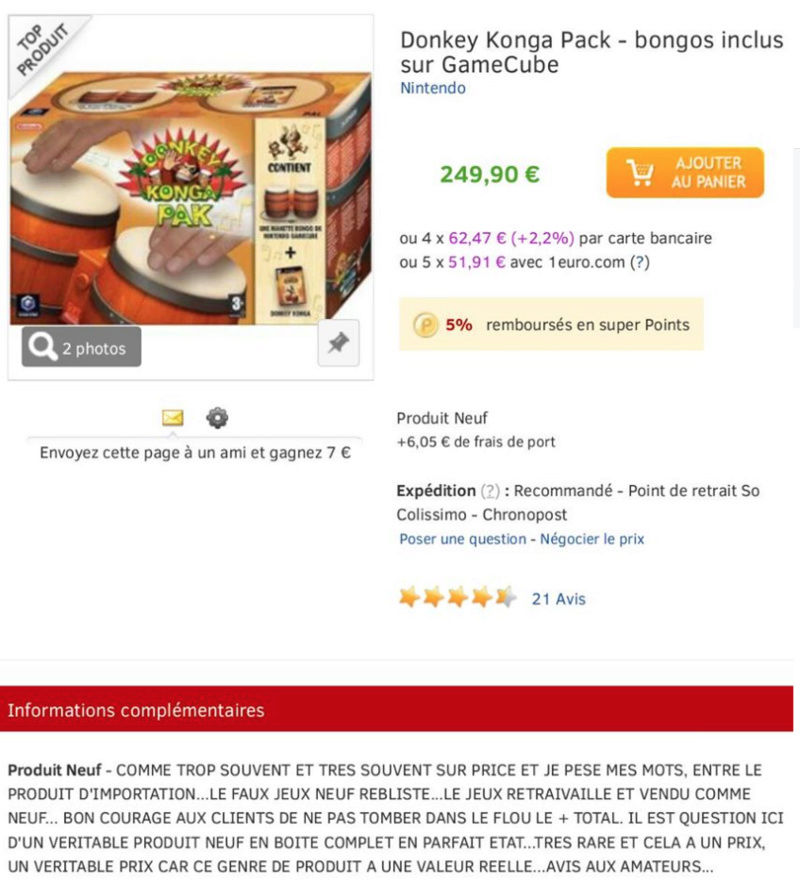This screenshot has height=882, width=800.
Task: Open the Expédition help question mark
Action: click(490, 491)
